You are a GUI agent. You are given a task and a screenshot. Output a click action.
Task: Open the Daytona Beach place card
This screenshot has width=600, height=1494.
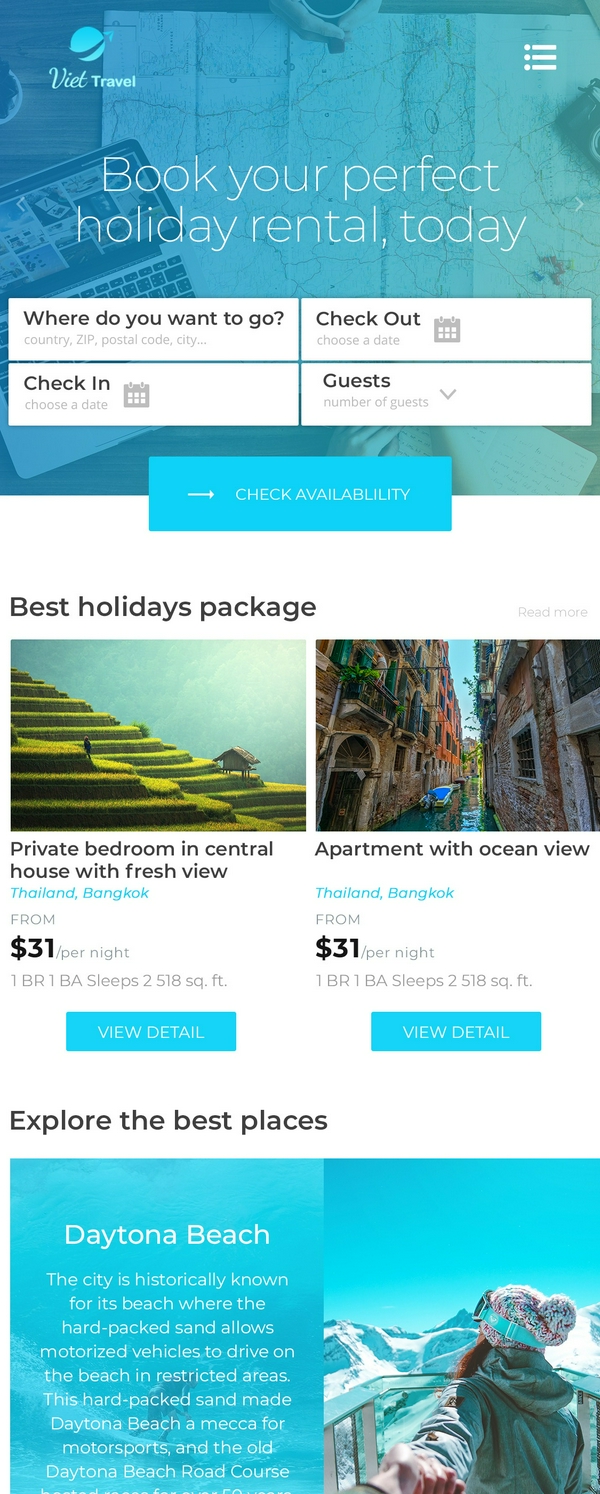[167, 1235]
